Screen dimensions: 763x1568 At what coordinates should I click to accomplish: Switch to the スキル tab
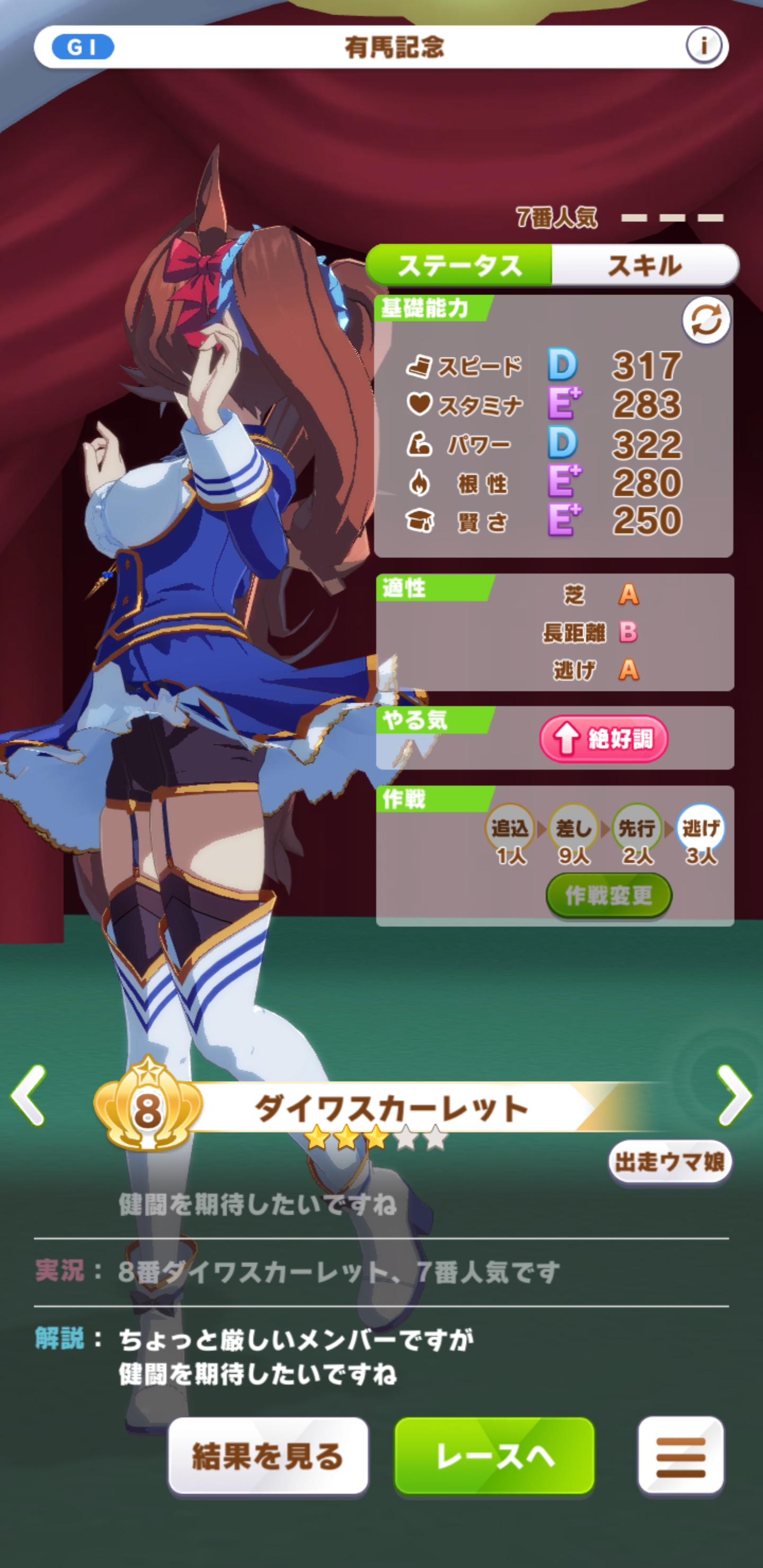644,265
